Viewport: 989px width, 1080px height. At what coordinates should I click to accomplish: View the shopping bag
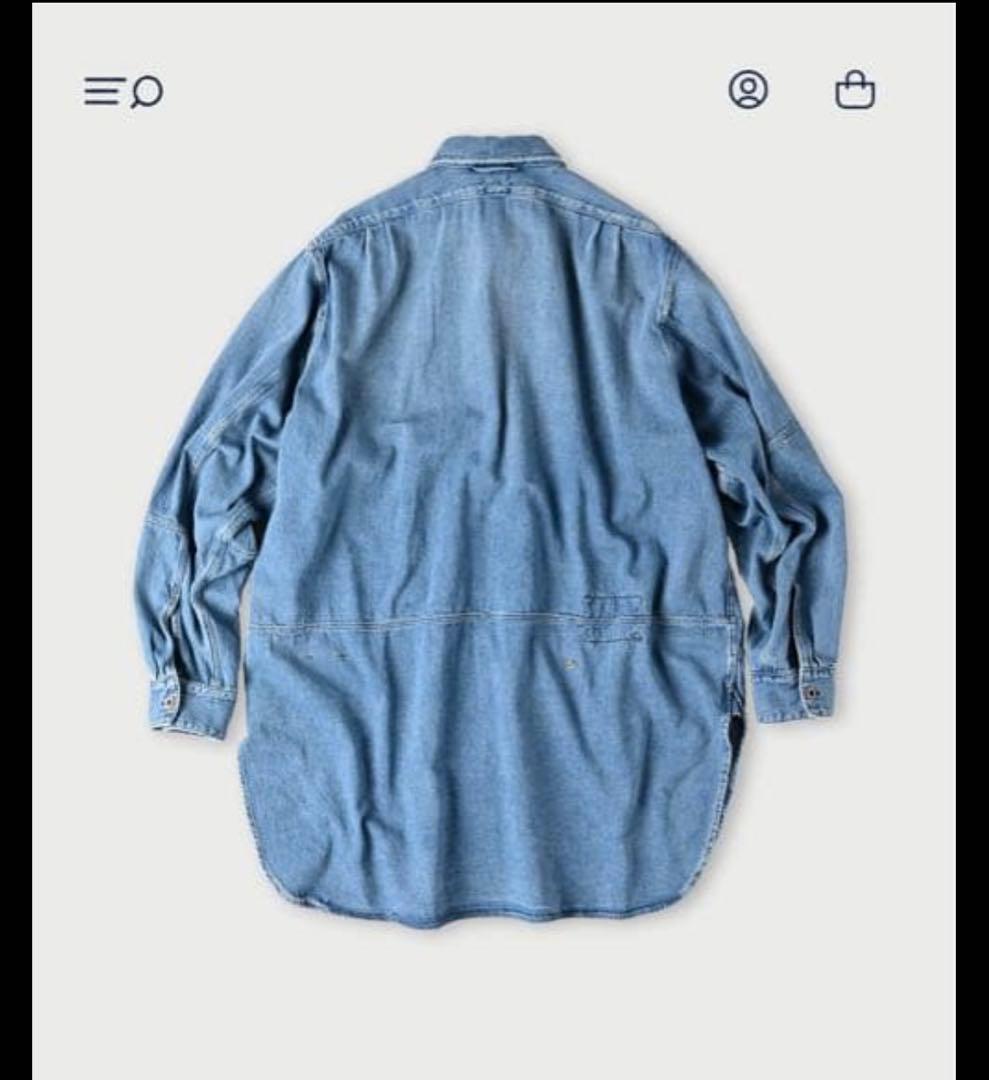tap(855, 91)
